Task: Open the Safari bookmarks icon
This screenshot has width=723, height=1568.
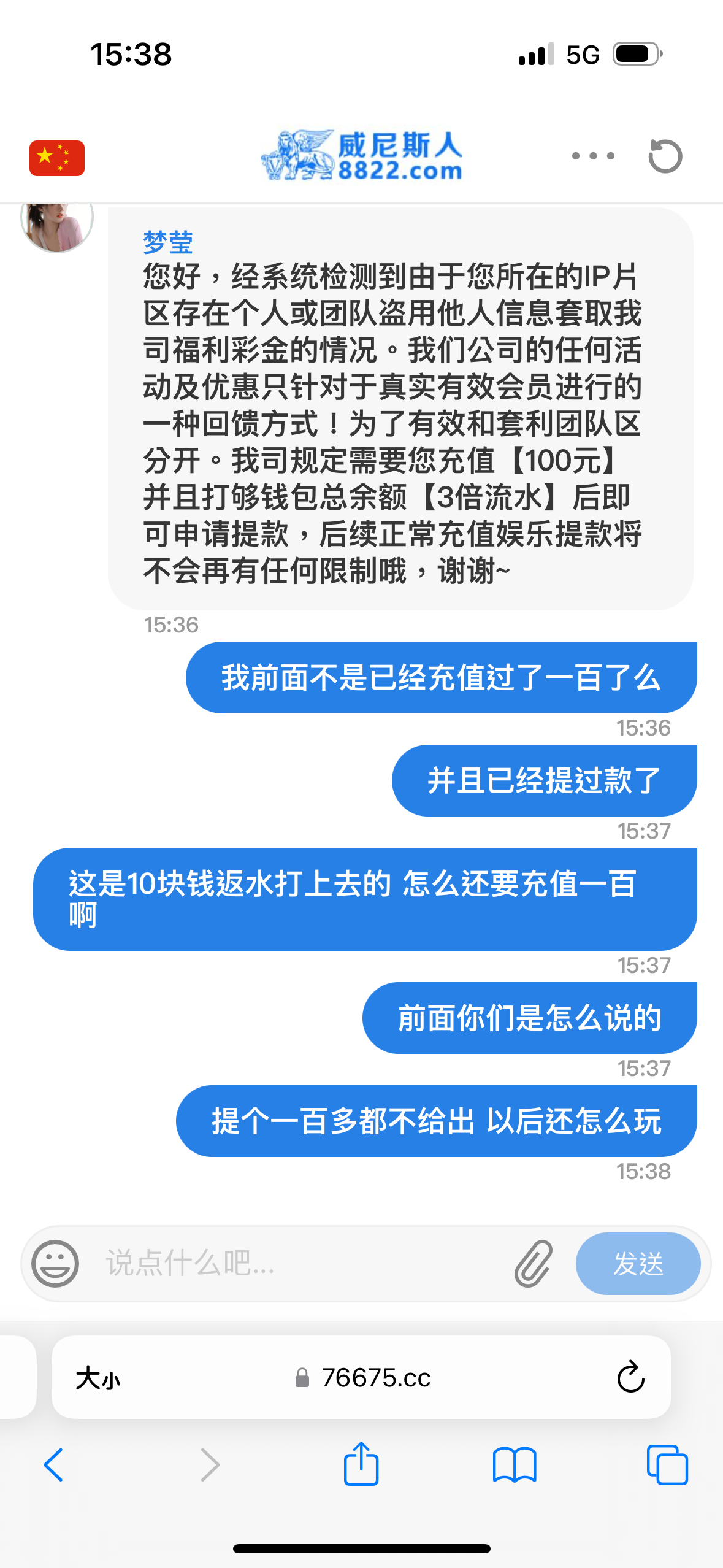Action: click(515, 1465)
